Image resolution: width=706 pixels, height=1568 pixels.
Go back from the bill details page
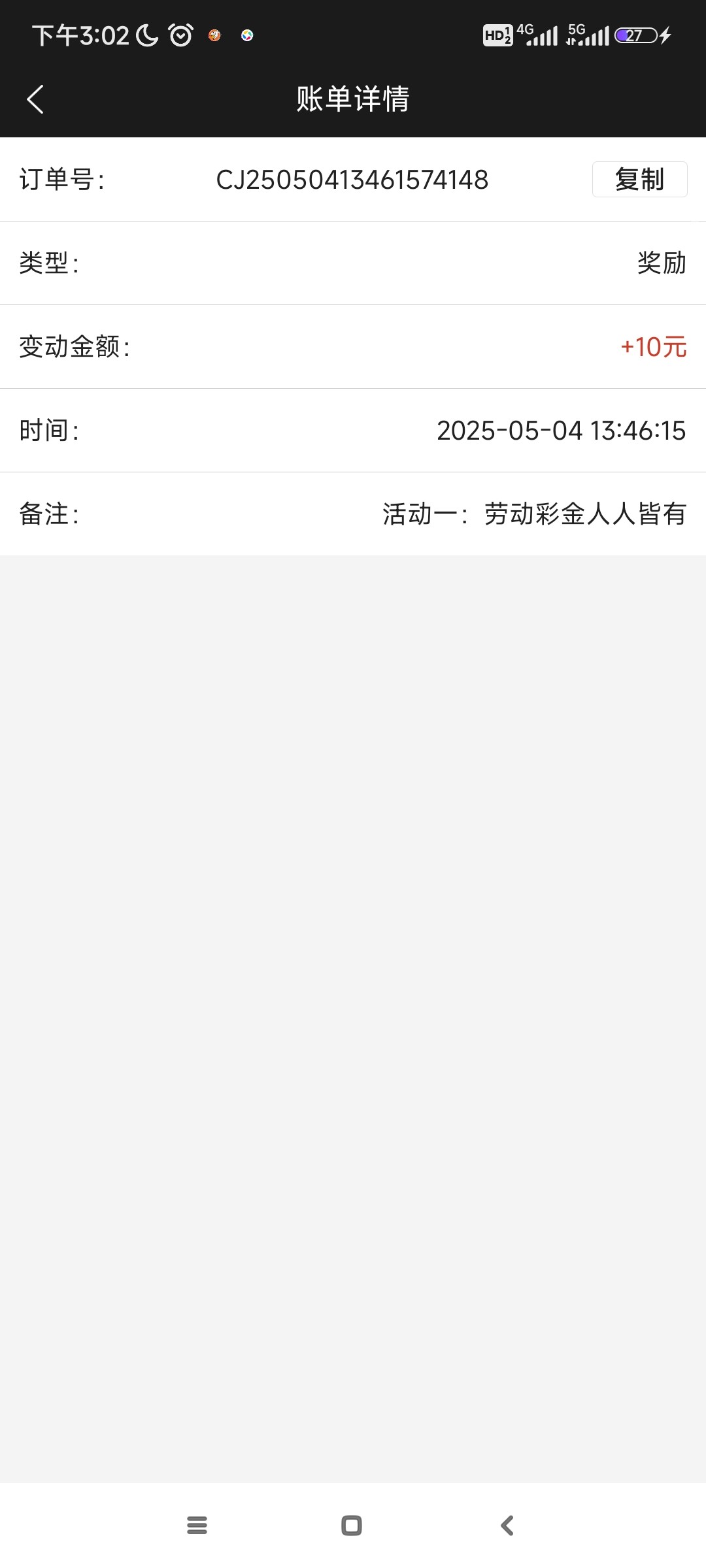[35, 99]
